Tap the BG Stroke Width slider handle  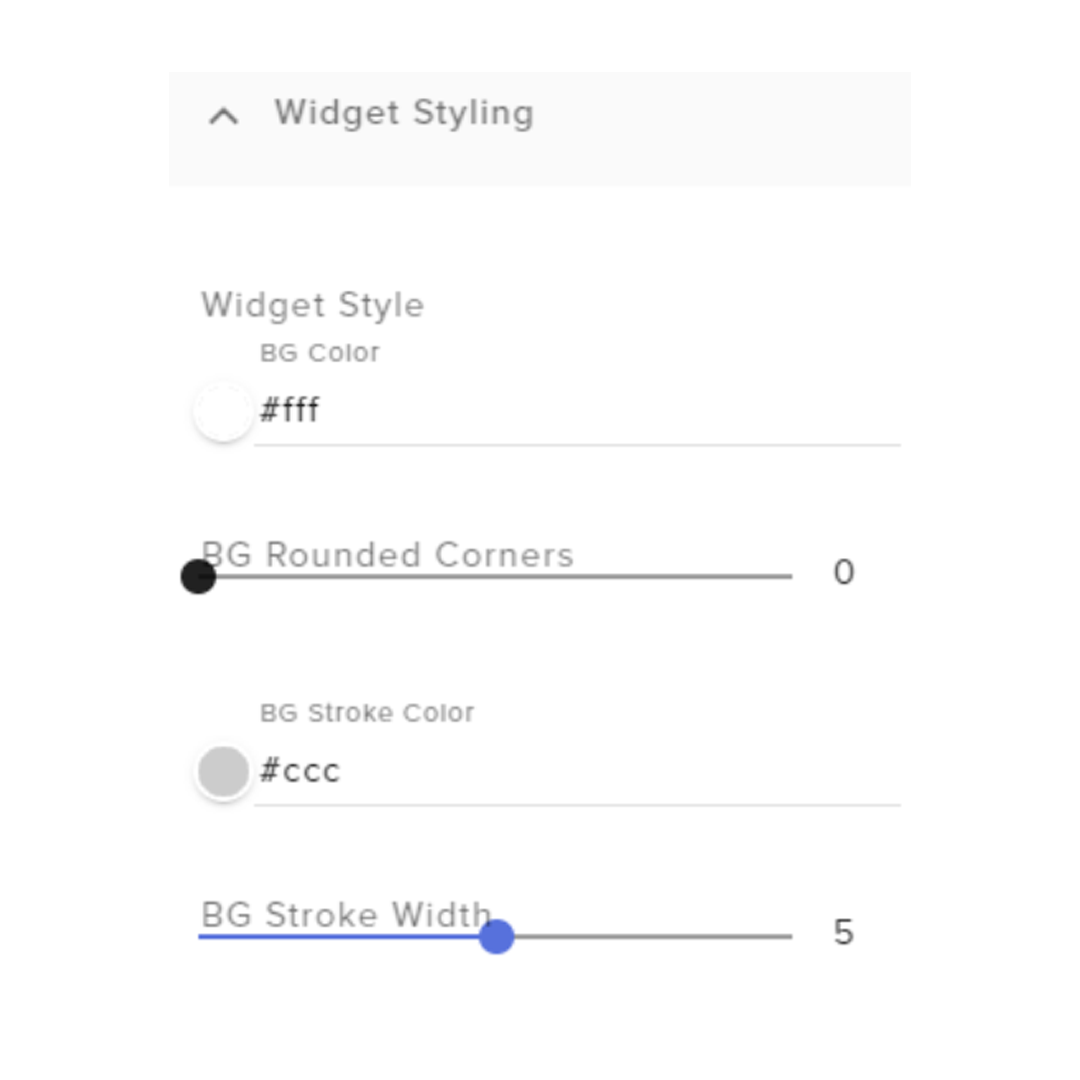coord(496,937)
